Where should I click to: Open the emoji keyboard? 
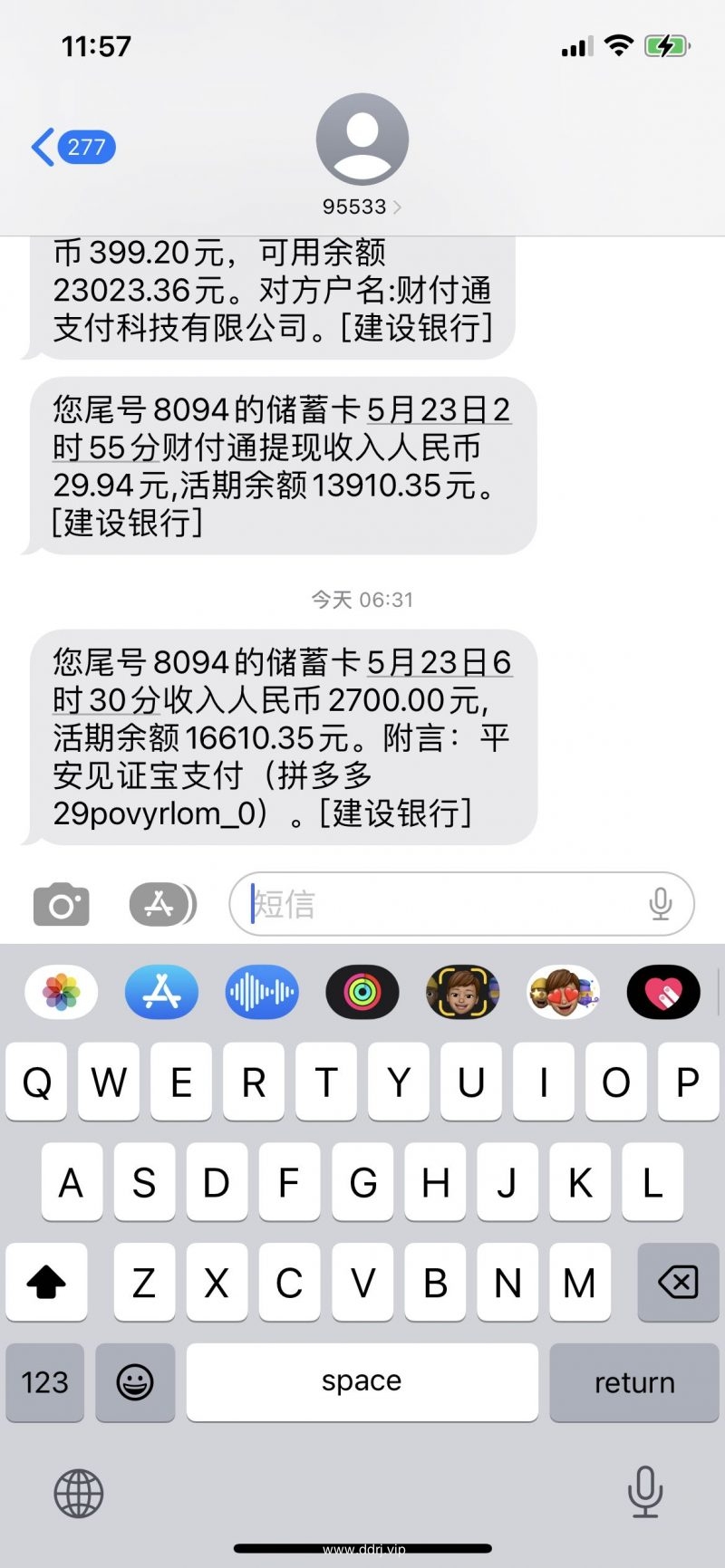(135, 1382)
